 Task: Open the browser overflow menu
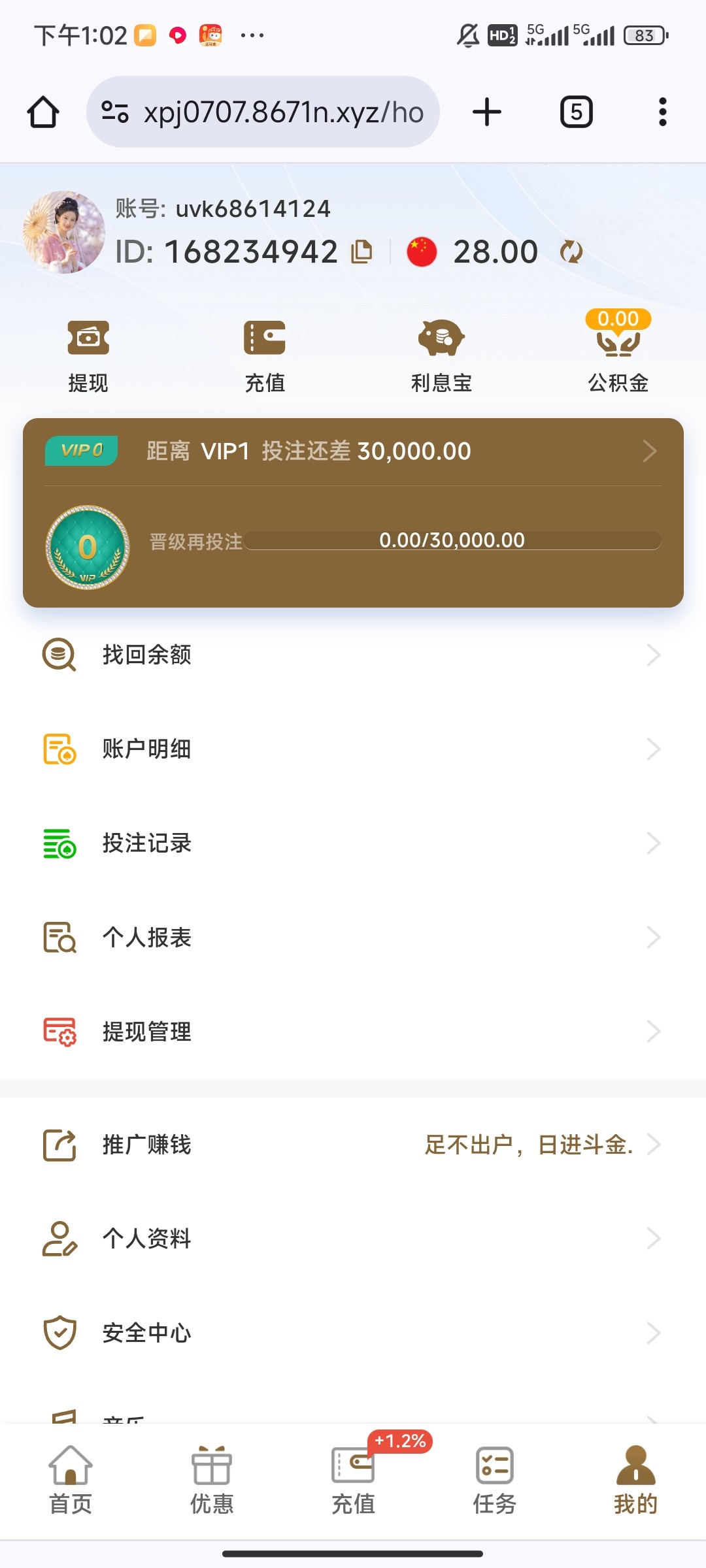coord(662,112)
